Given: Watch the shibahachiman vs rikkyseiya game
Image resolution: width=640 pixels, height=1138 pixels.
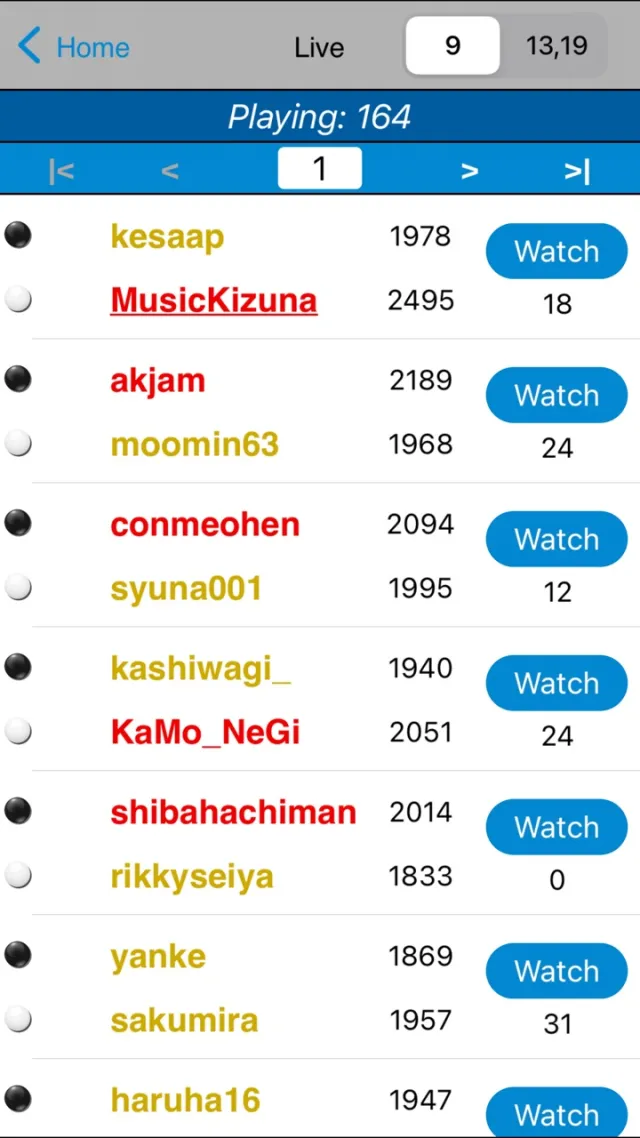Looking at the screenshot, I should pyautogui.click(x=556, y=828).
